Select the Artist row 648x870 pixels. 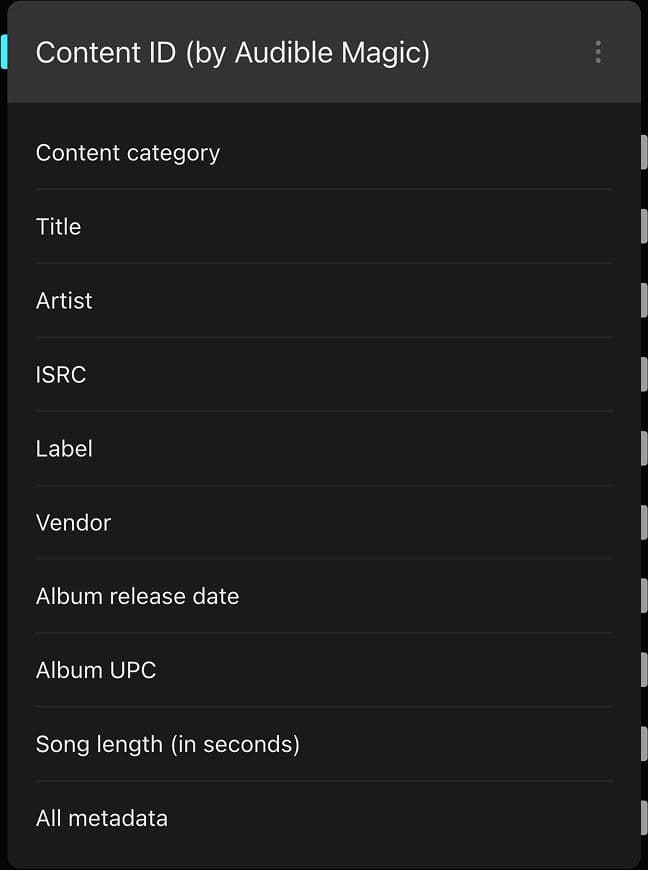click(64, 301)
